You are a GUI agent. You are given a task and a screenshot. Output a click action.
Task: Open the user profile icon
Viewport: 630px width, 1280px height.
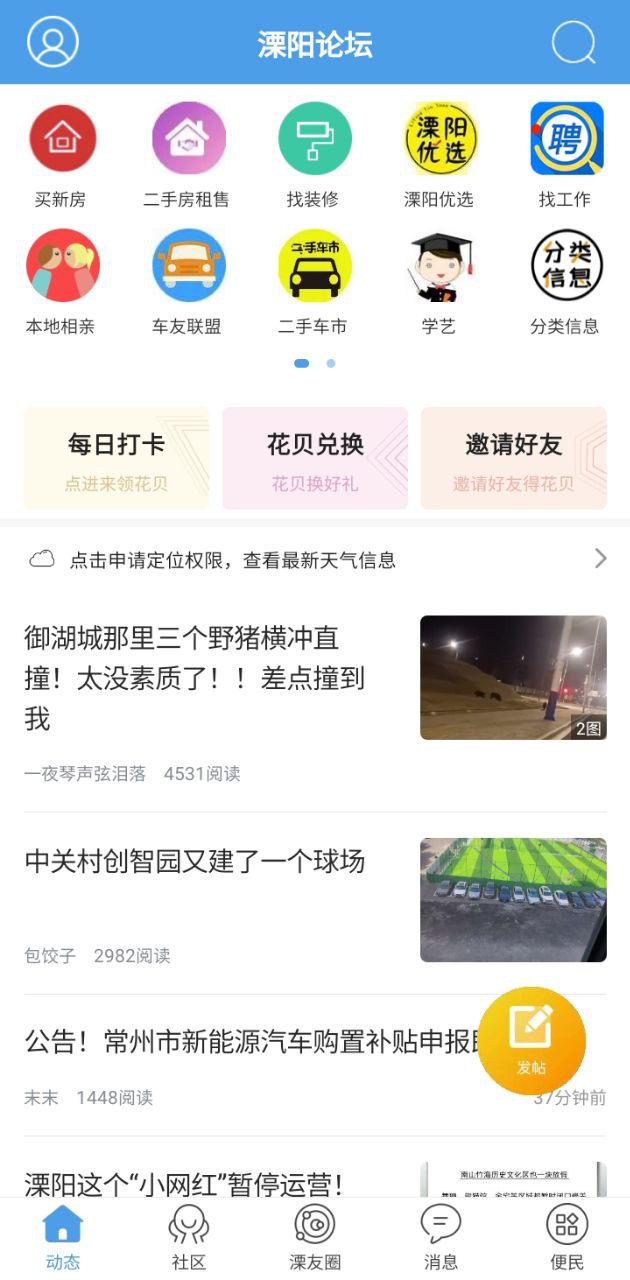click(52, 42)
